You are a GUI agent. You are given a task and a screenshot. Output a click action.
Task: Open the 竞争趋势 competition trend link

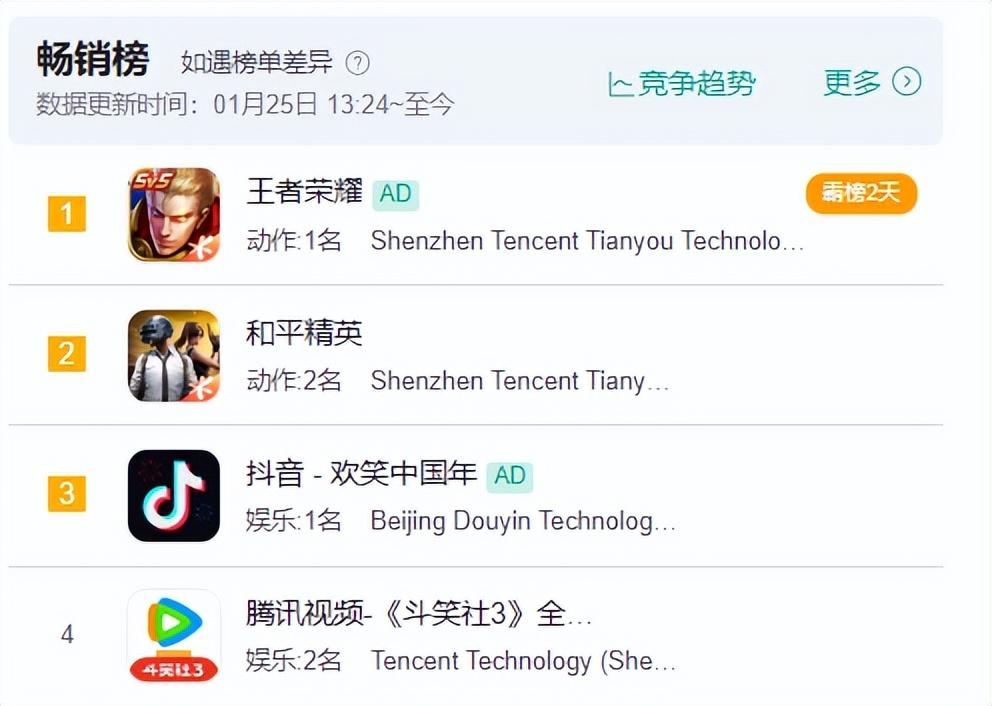(x=682, y=83)
